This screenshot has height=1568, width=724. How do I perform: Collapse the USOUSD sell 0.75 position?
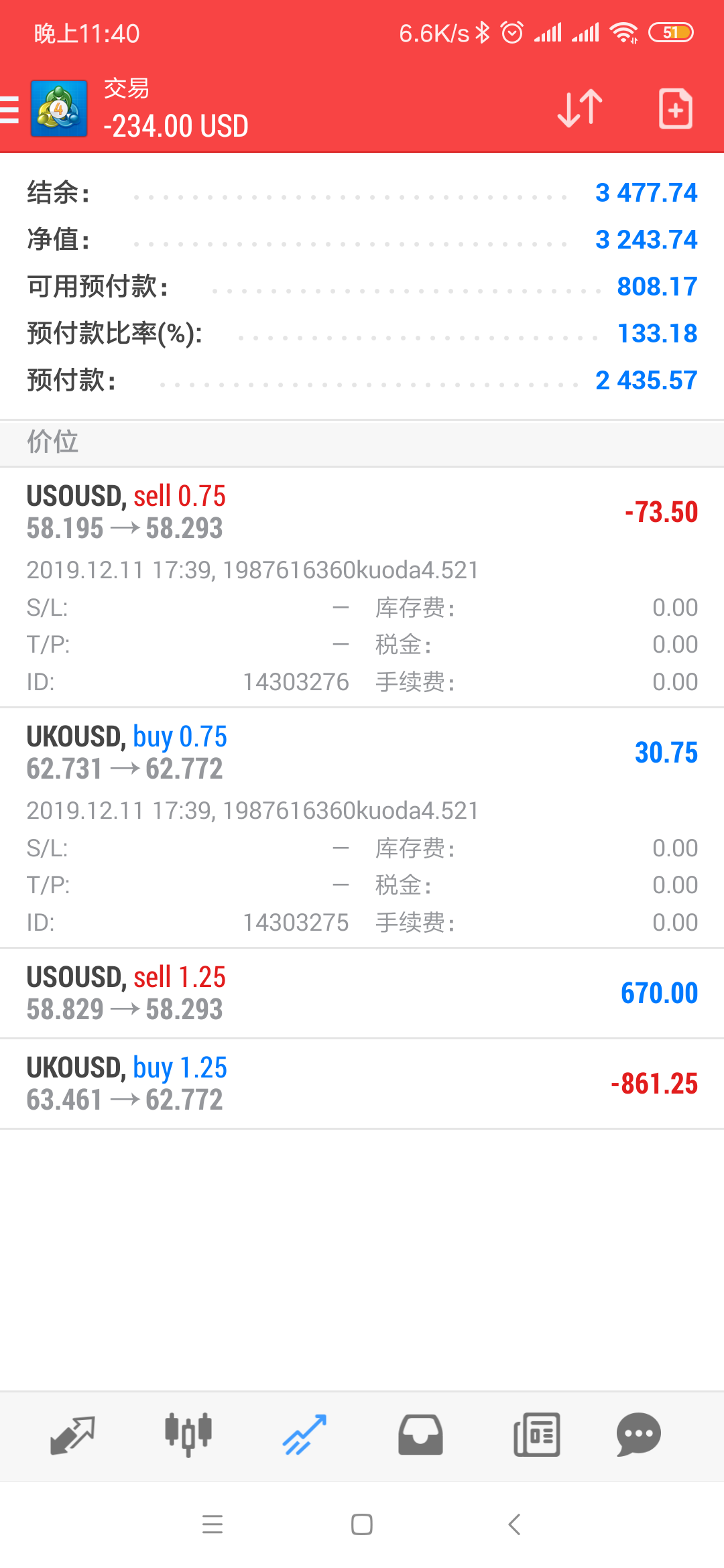(362, 587)
